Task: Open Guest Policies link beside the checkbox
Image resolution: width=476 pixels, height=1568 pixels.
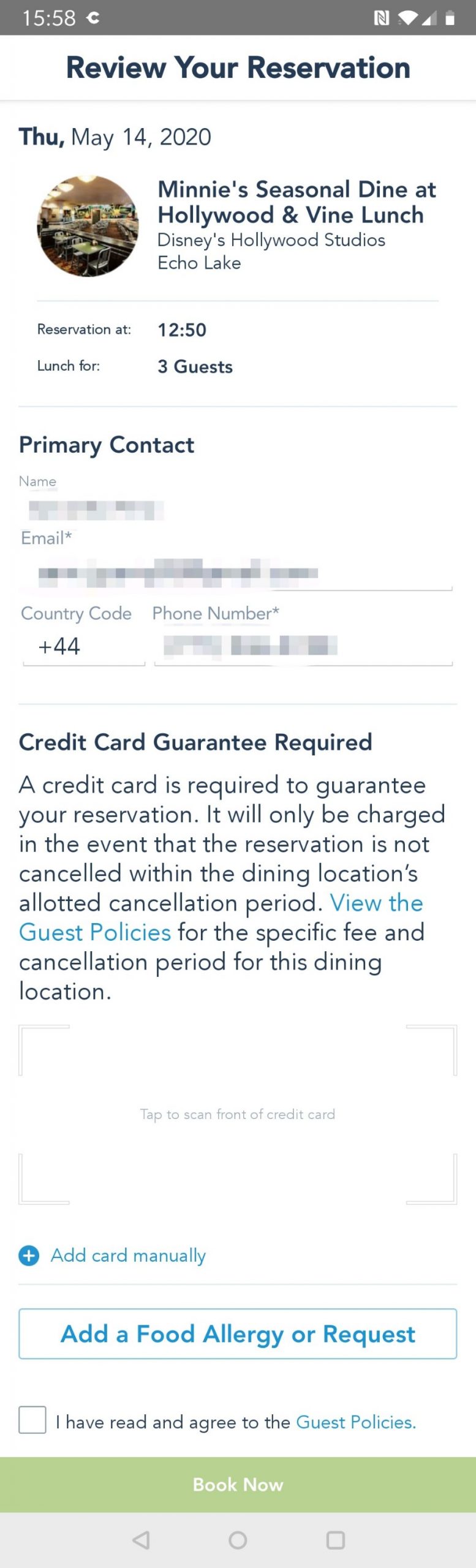Action: point(355,1422)
